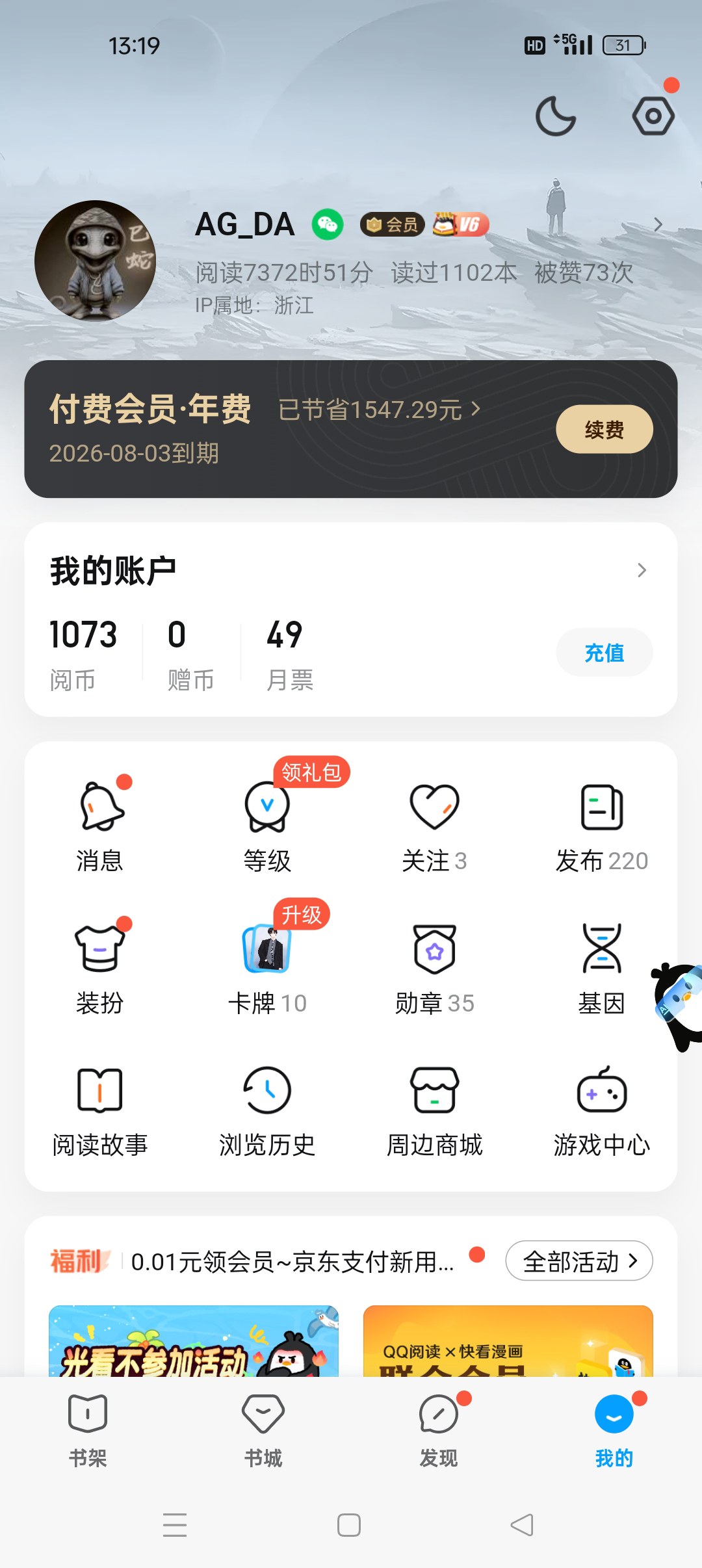Image resolution: width=702 pixels, height=1568 pixels.
Task: Open 发布 published posts
Action: point(602,826)
